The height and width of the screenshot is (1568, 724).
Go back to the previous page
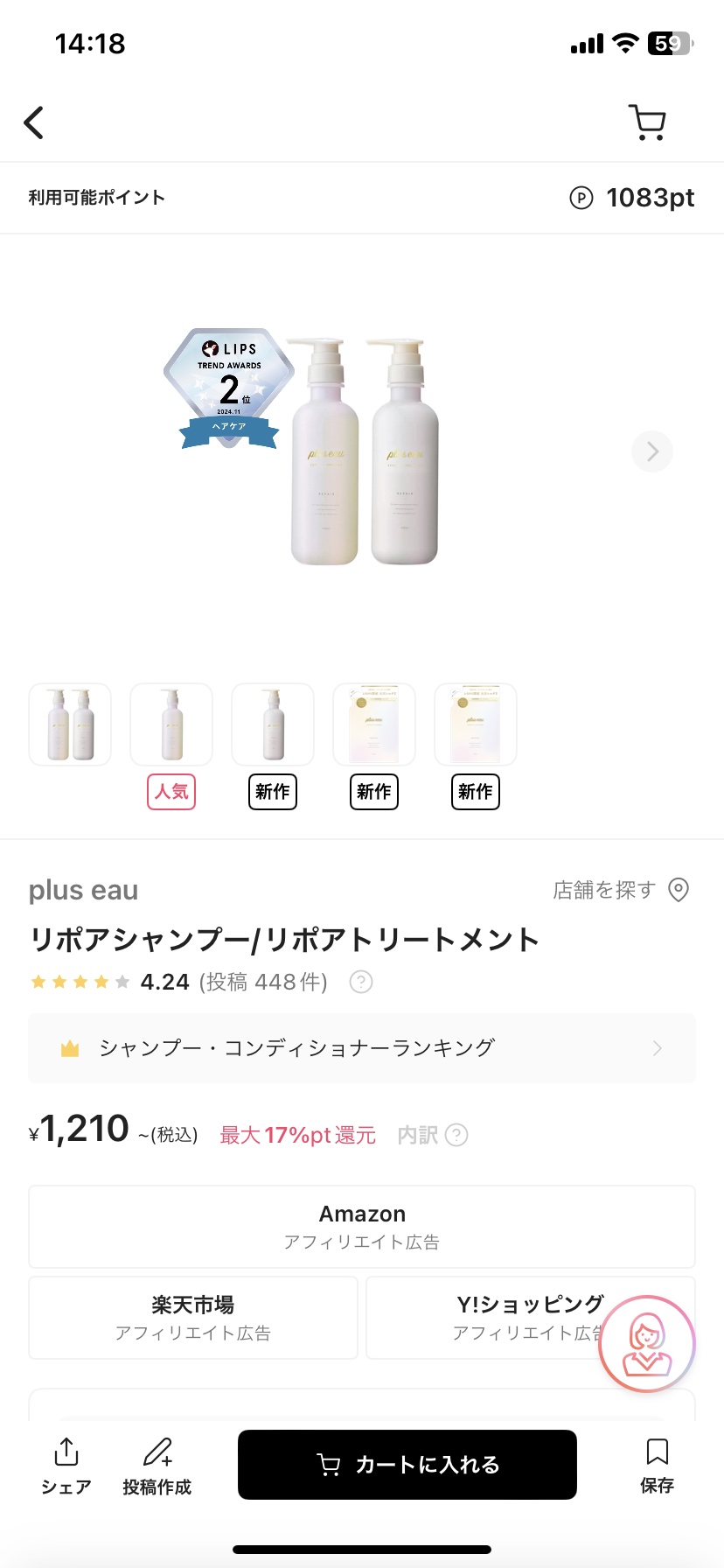pyautogui.click(x=34, y=123)
